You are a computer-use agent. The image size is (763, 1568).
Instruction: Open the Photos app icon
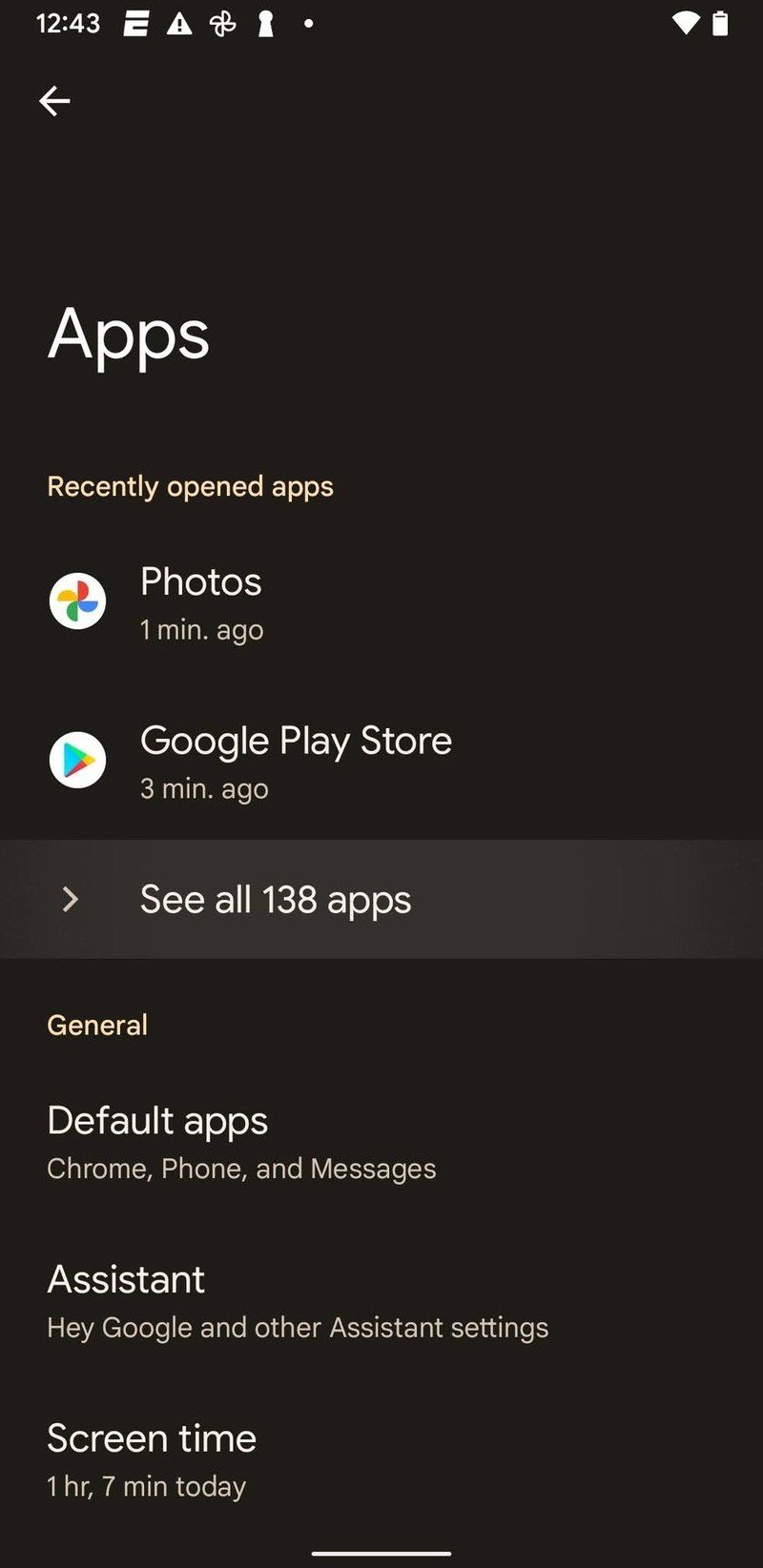tap(76, 601)
